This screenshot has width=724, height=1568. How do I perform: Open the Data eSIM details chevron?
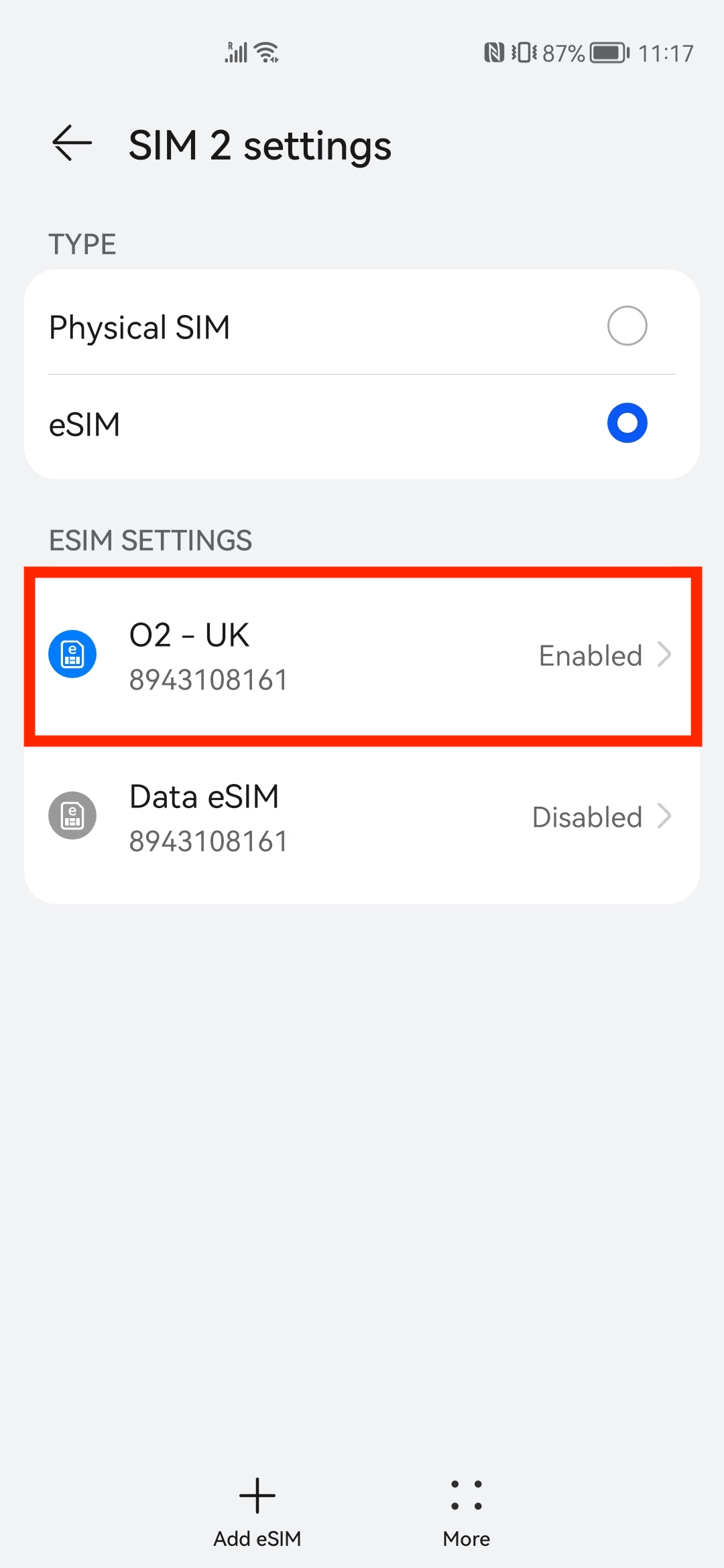pyautogui.click(x=665, y=816)
